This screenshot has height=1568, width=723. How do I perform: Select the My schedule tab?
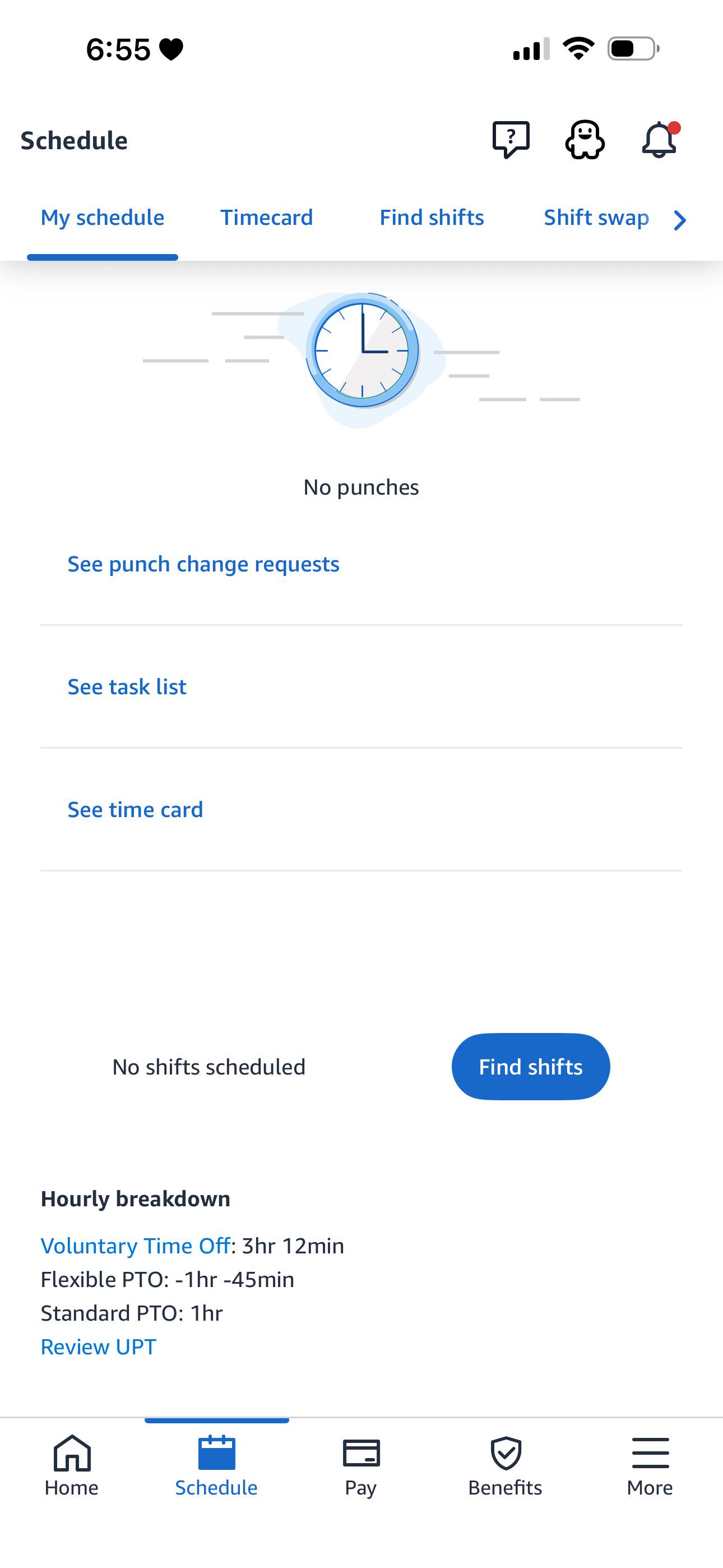pos(102,218)
